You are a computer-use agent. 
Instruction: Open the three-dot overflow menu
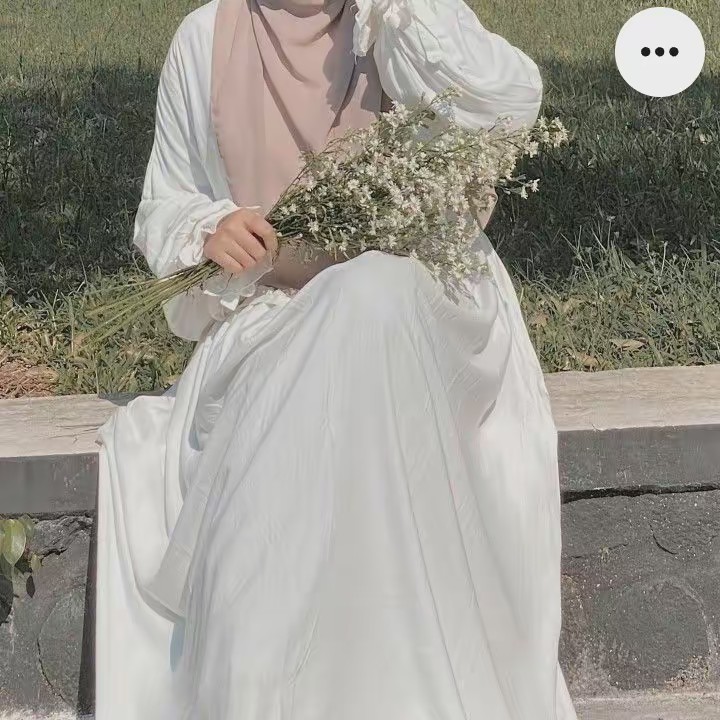pos(659,52)
